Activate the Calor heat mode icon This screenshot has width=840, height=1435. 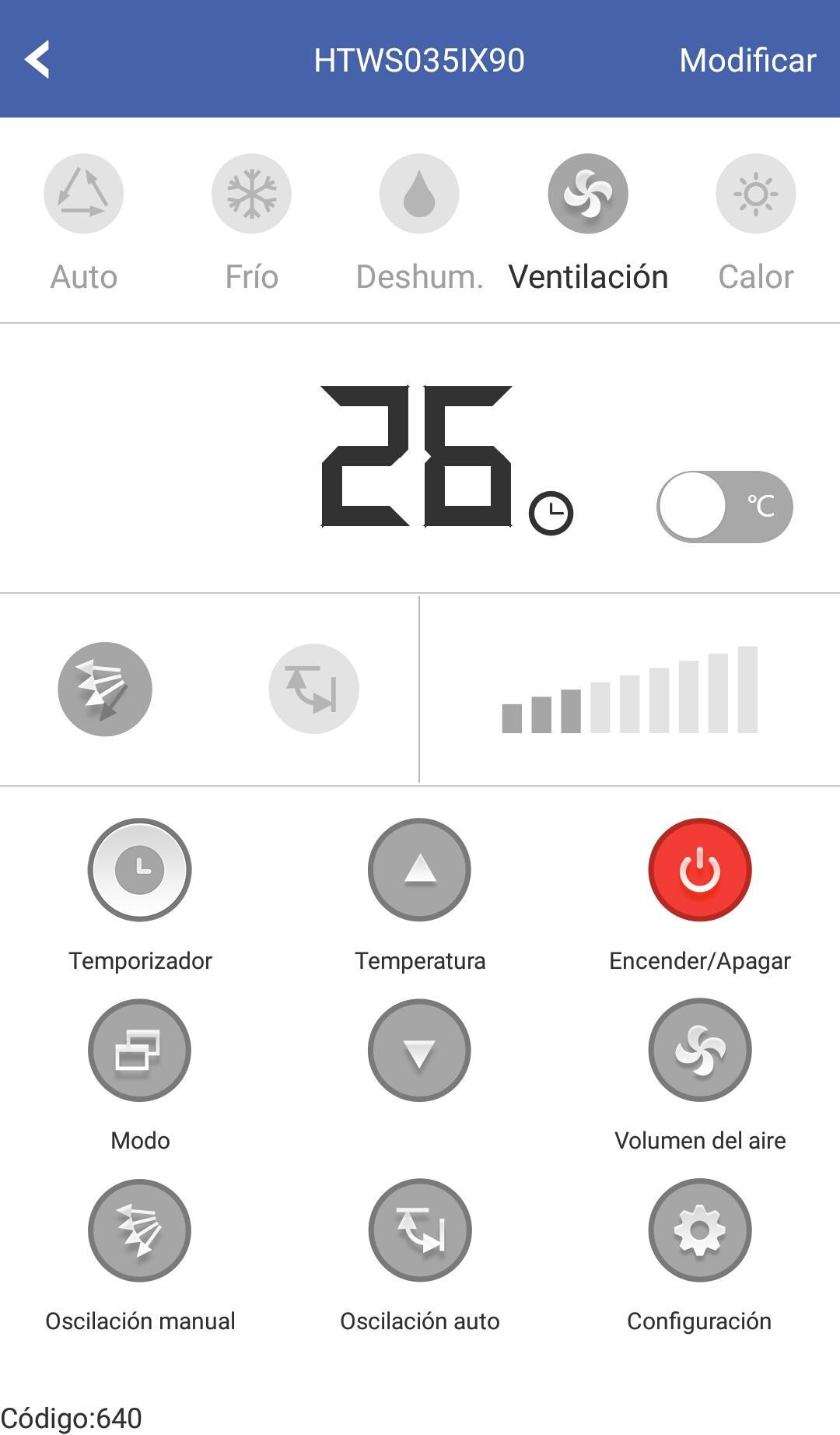(x=757, y=193)
